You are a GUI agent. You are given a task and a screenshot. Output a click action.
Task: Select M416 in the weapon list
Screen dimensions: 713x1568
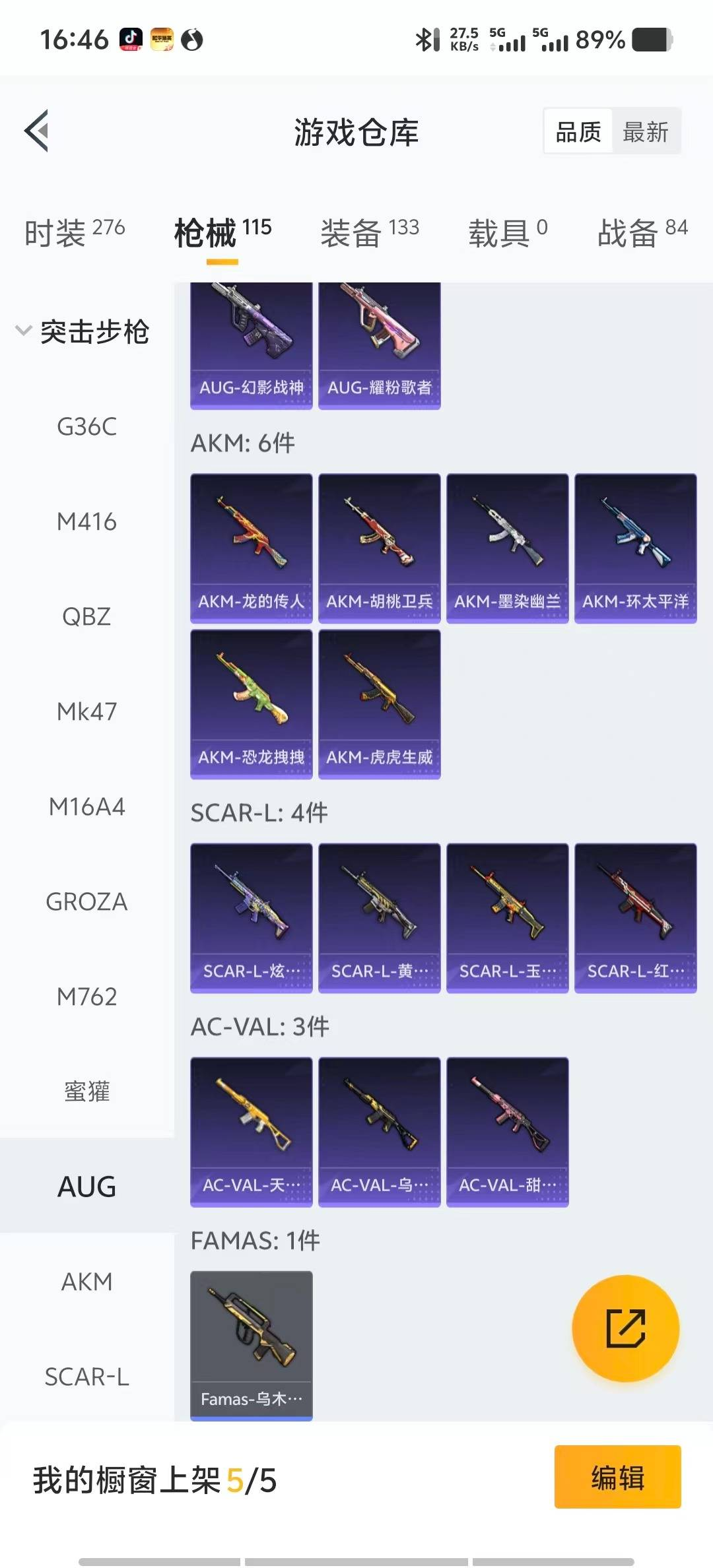(x=86, y=522)
